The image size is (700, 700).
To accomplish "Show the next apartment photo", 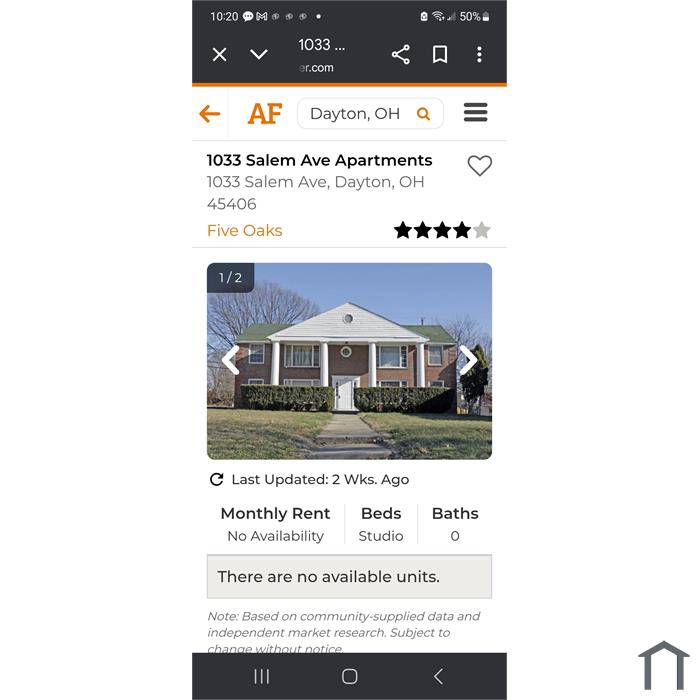I will click(x=468, y=360).
